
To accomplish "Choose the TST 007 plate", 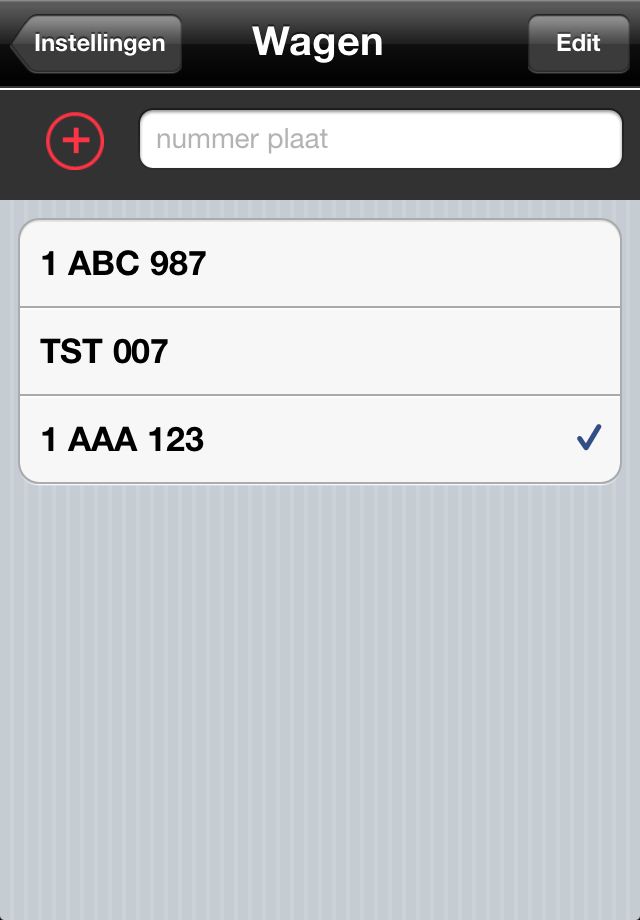I will pos(320,351).
